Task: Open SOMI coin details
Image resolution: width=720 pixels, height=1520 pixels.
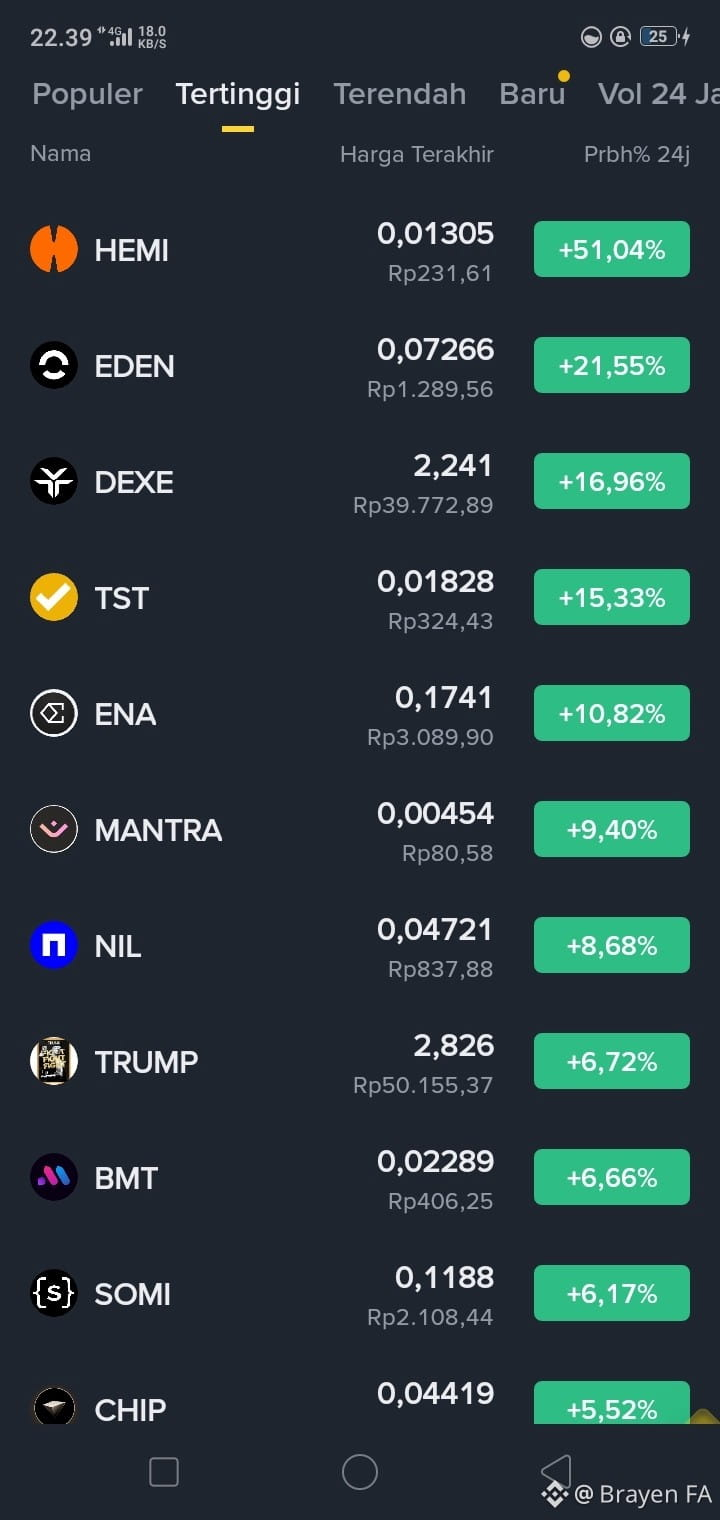Action: tap(360, 1294)
